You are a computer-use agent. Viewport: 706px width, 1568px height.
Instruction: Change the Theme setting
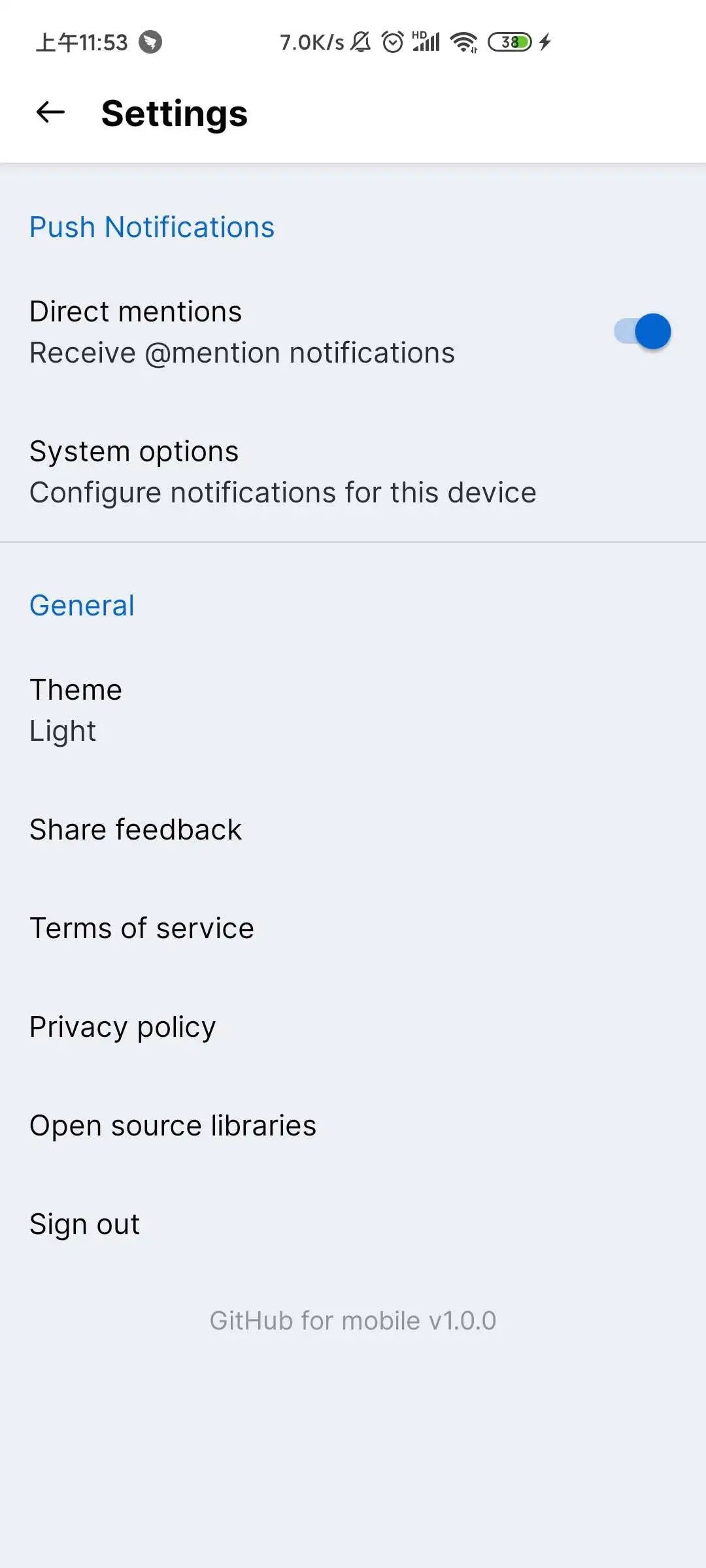[x=353, y=710]
